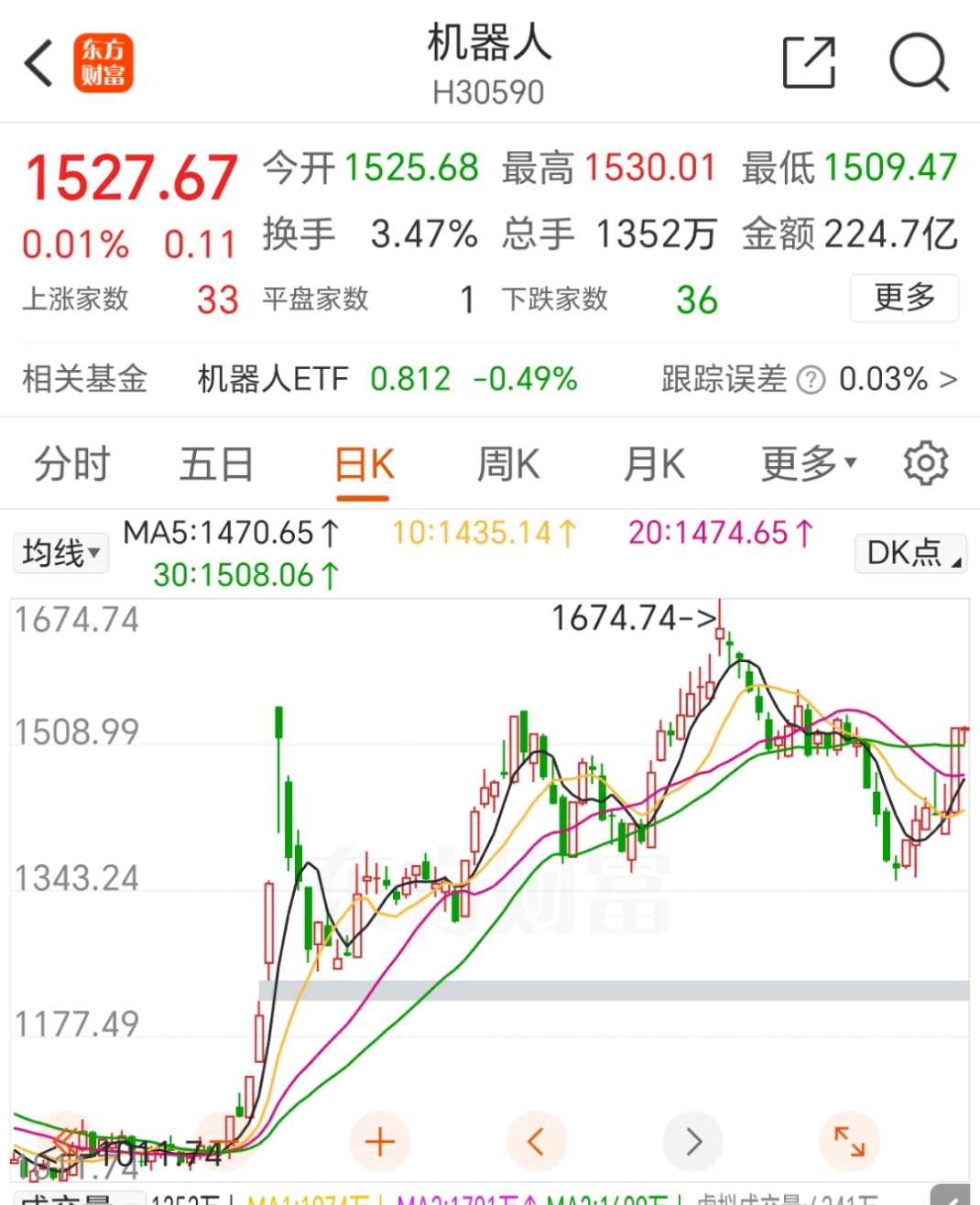The width and height of the screenshot is (980, 1205).
Task: View 跟踪误差 explanation question mark
Action: coord(810,378)
